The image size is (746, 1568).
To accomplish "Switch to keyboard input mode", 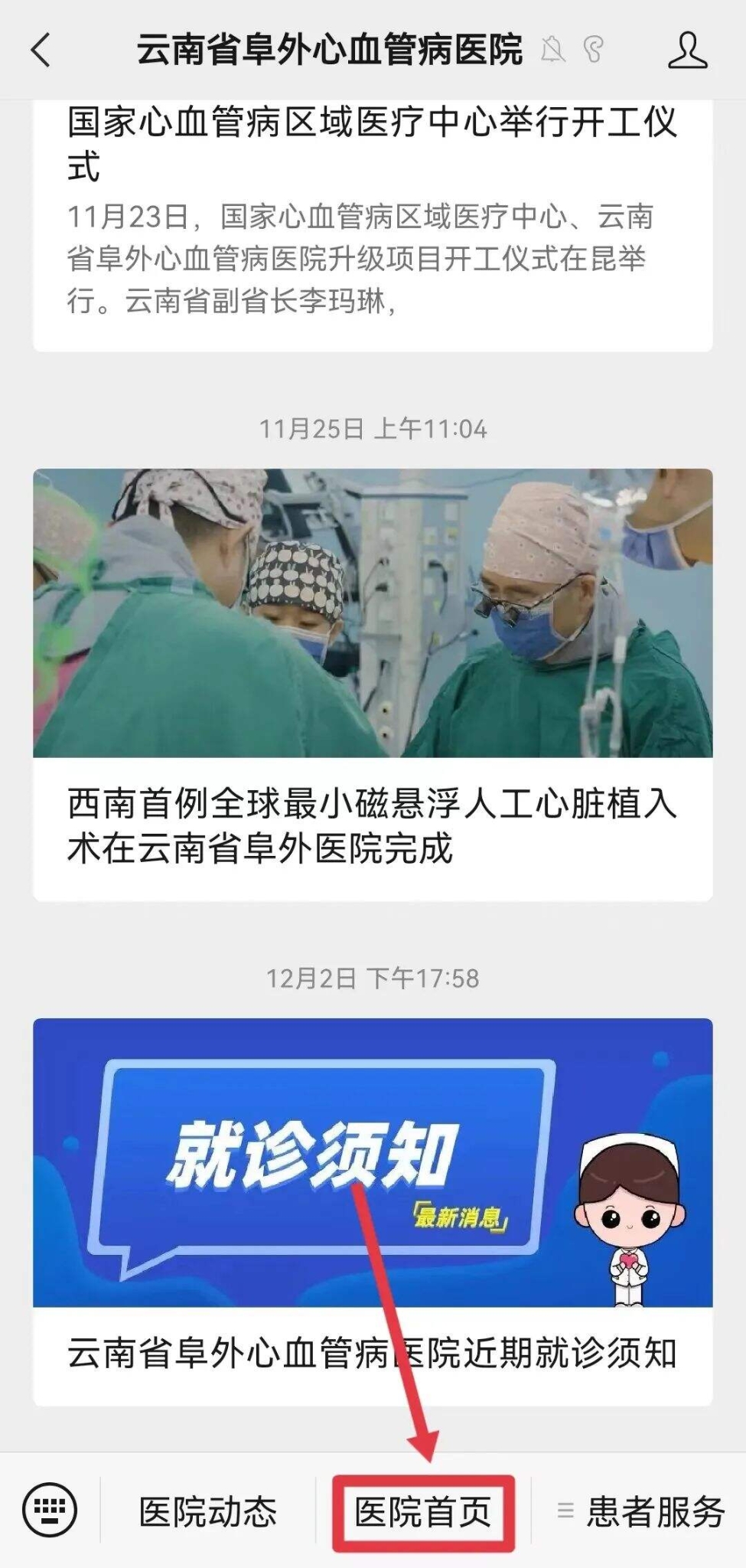I will [x=50, y=1511].
